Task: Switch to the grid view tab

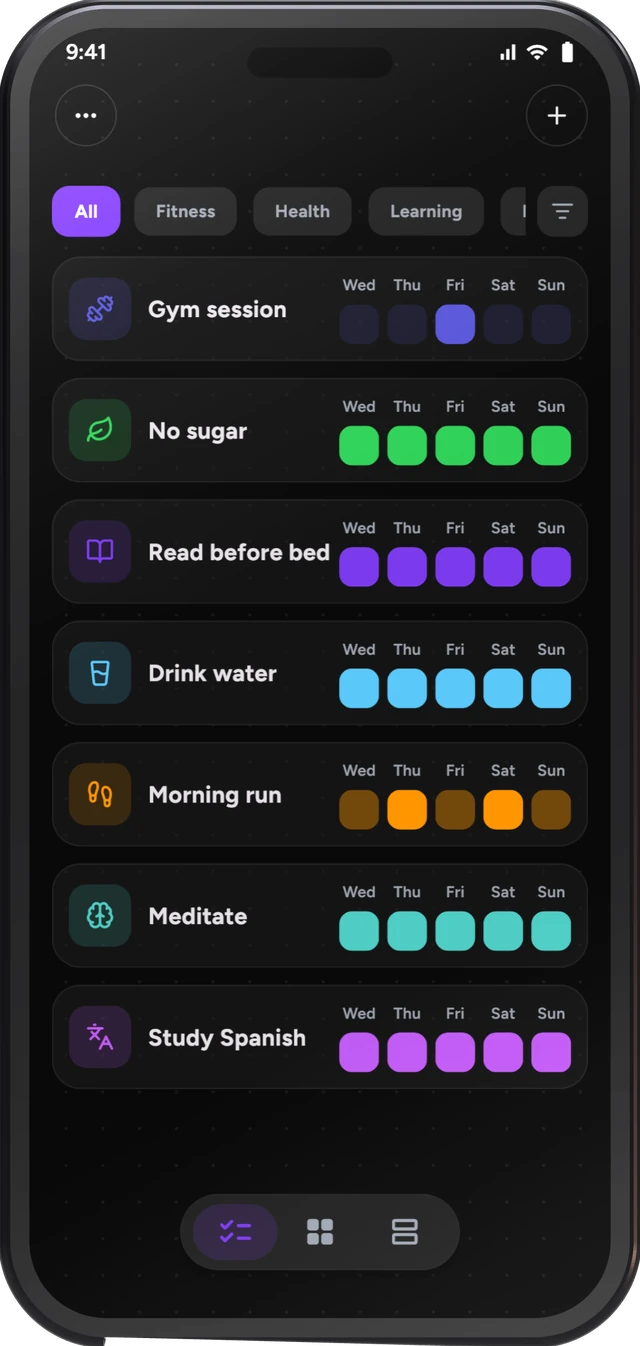Action: point(320,1232)
